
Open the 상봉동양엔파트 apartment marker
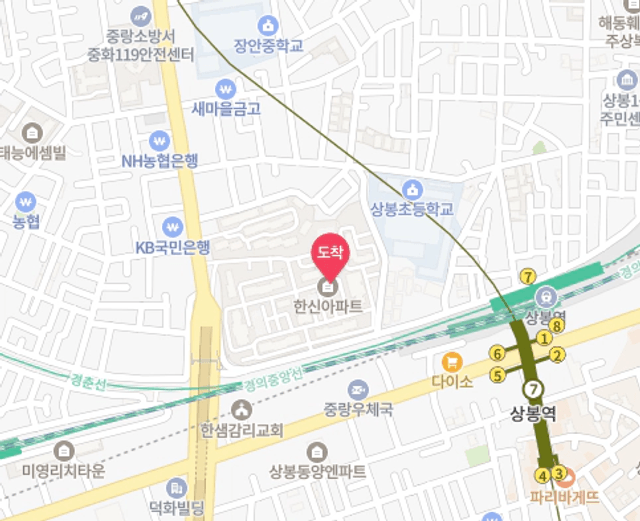click(317, 452)
